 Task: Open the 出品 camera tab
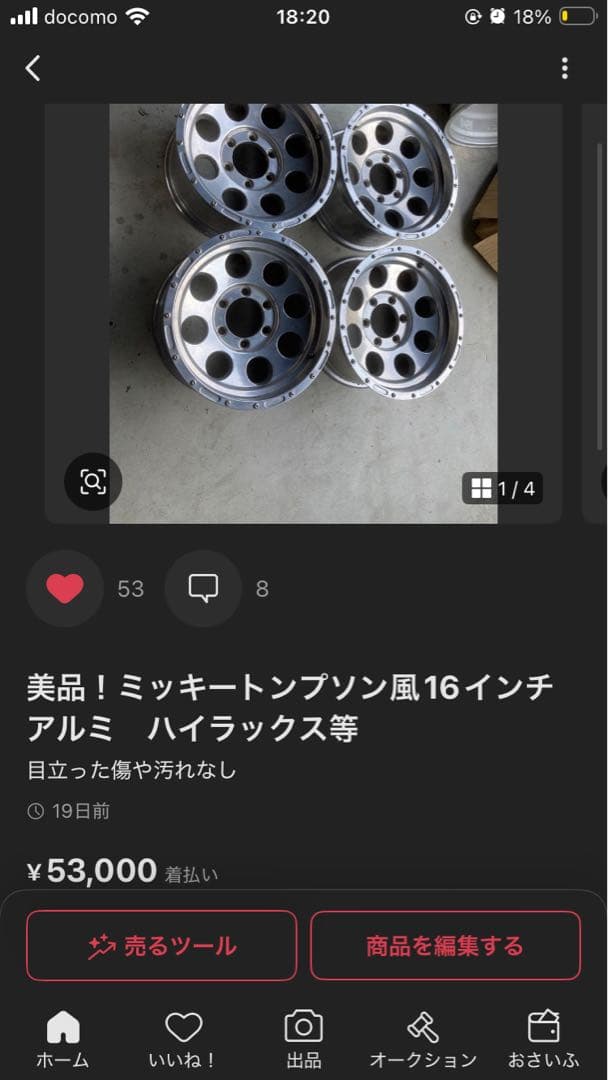(x=303, y=1039)
